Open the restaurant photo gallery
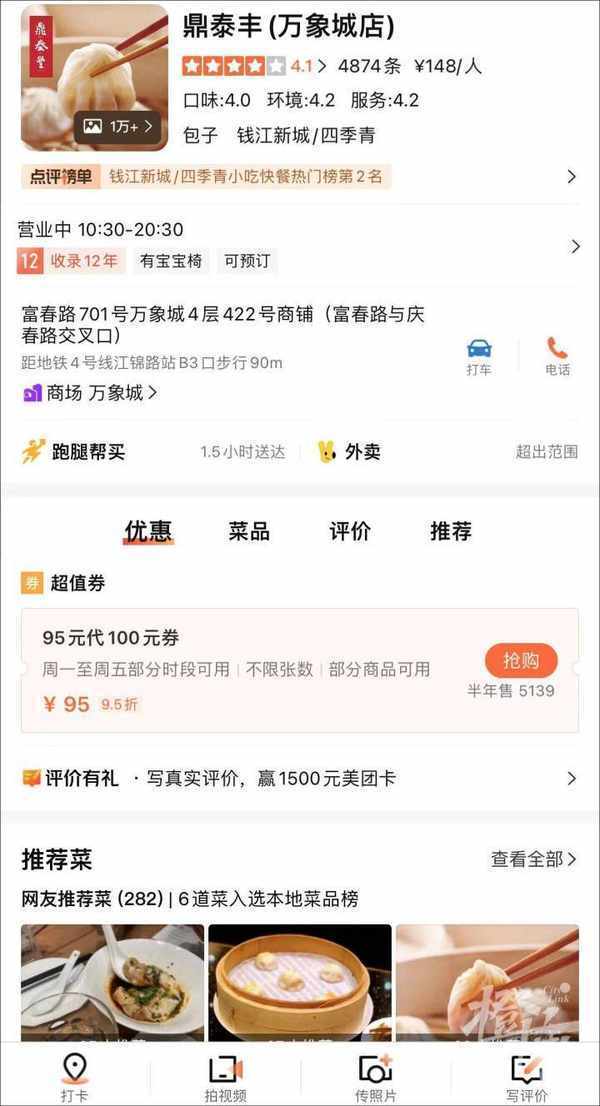600x1106 pixels. [x=119, y=126]
